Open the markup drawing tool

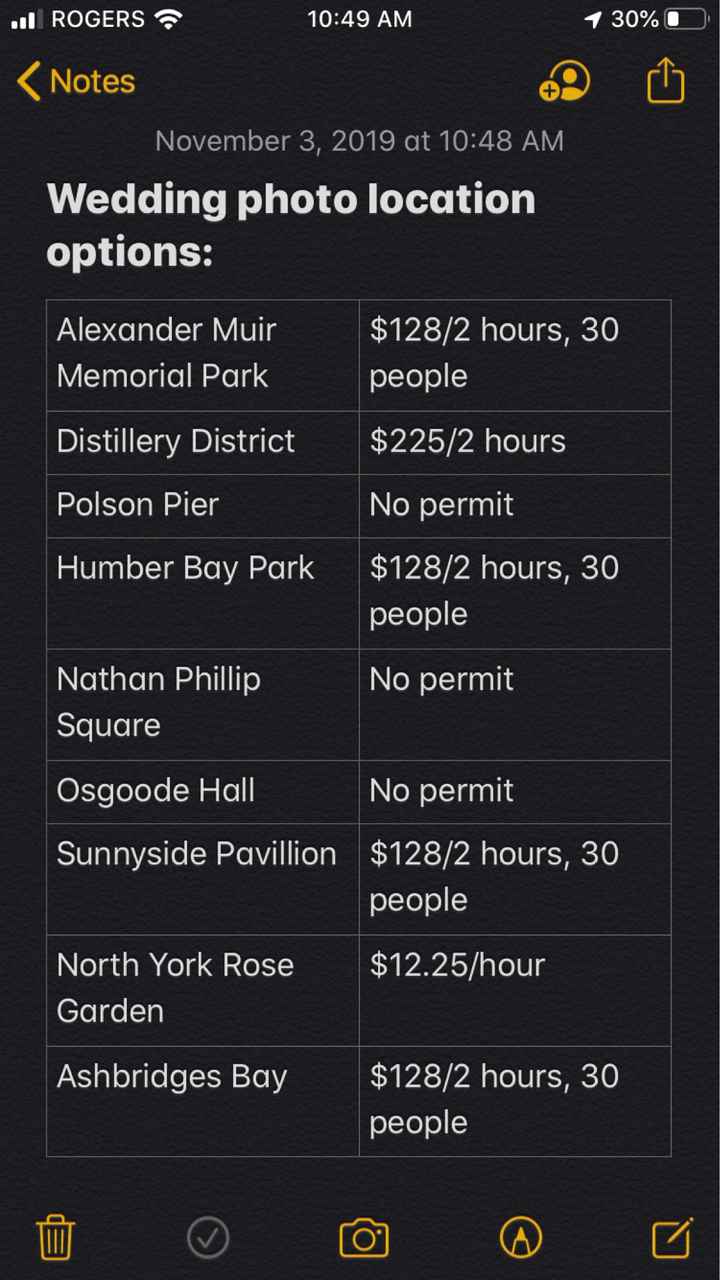click(520, 1238)
